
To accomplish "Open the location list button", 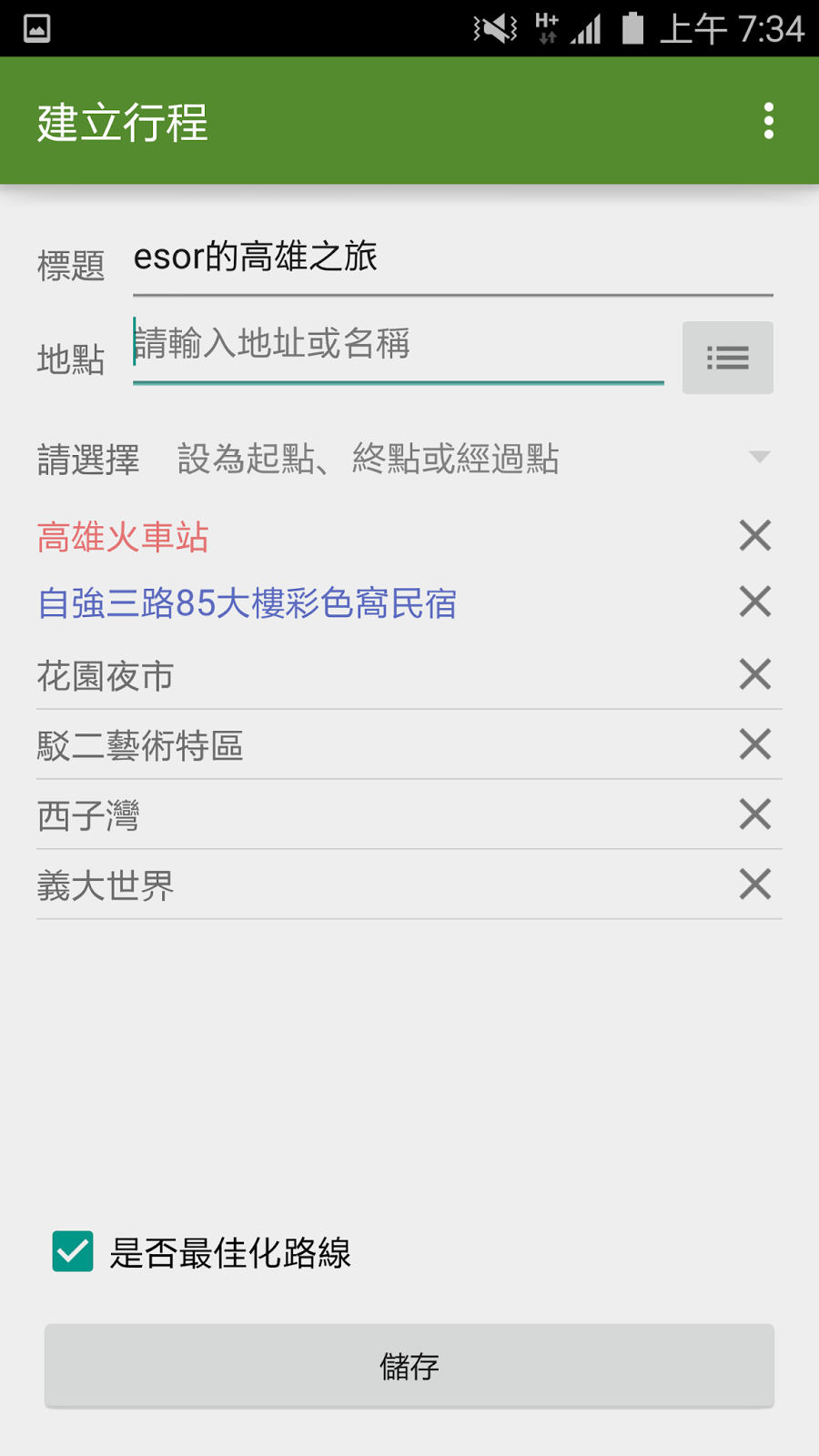I will [727, 358].
